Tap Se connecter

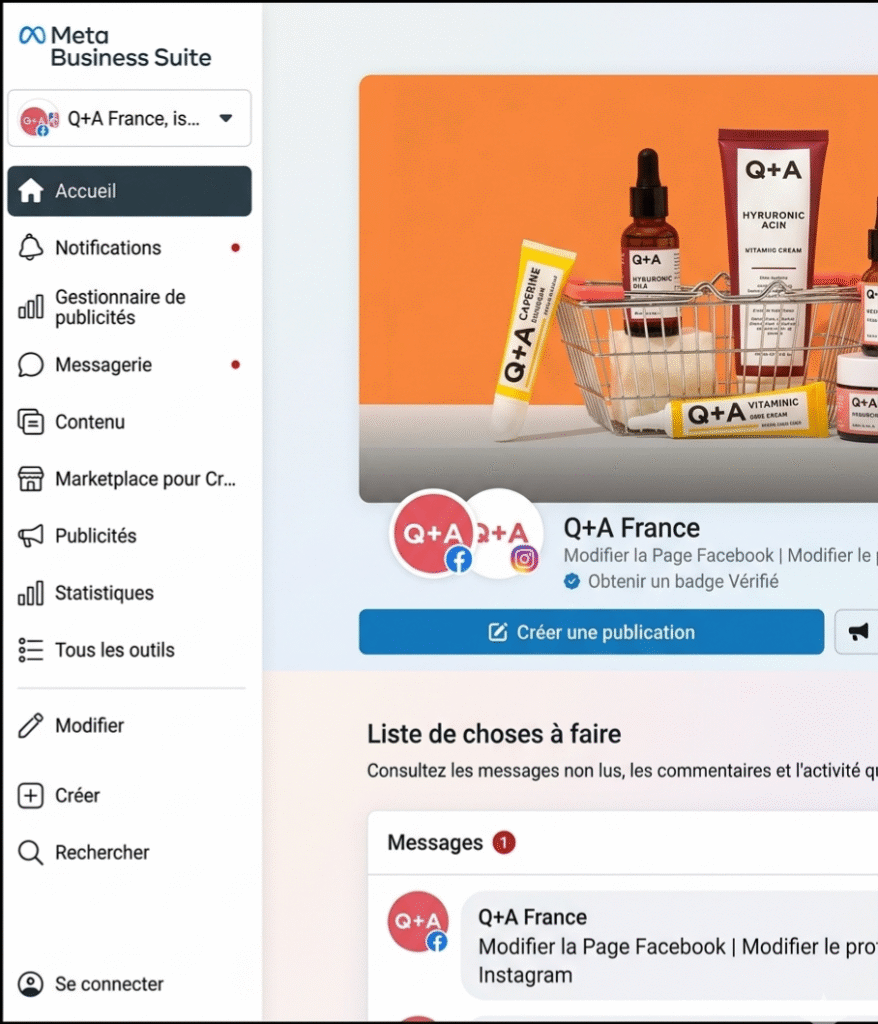click(109, 984)
